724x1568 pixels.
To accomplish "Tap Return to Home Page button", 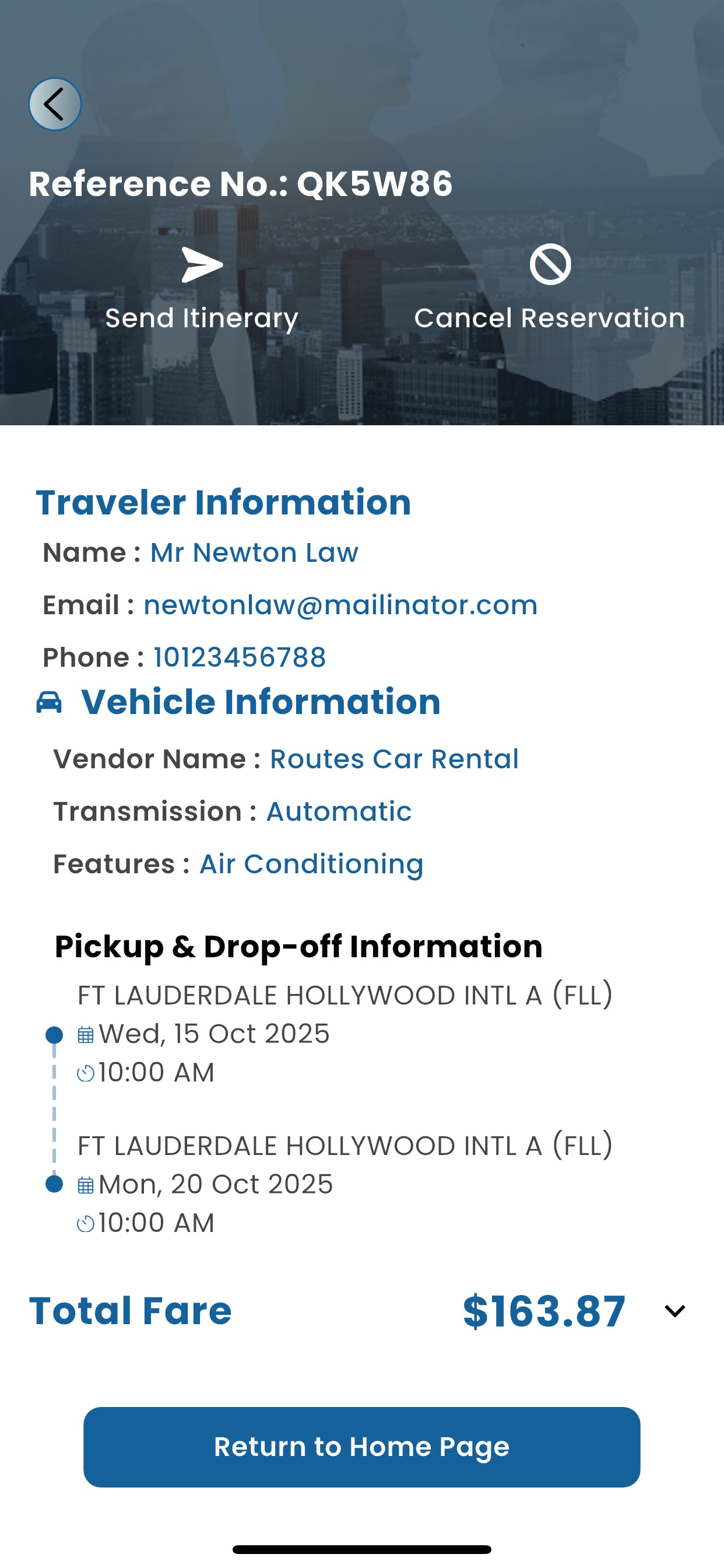I will point(362,1447).
